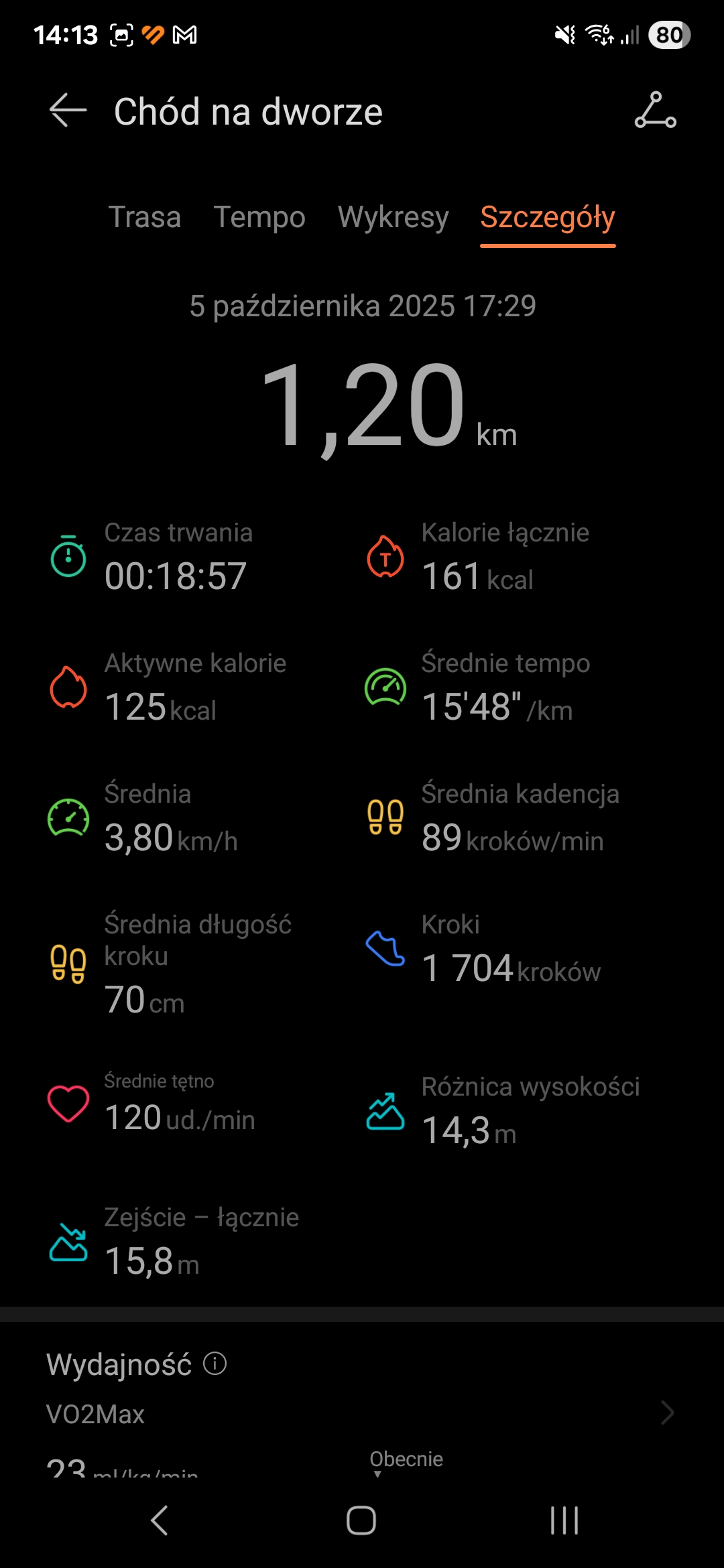Screen dimensions: 724x1568
Task: Tap the system home button
Action: tap(361, 1520)
